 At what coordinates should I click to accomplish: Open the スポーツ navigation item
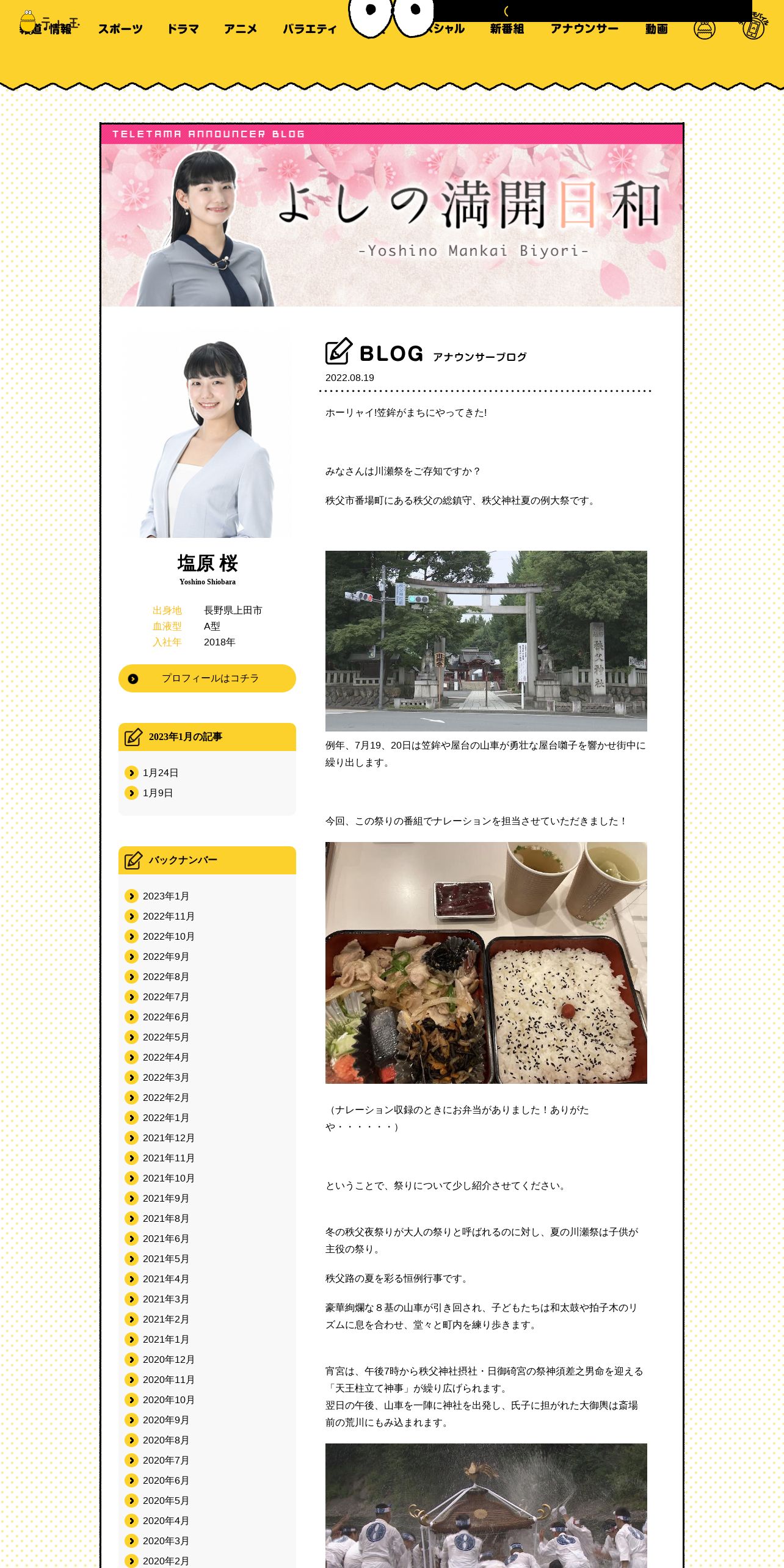[x=120, y=29]
